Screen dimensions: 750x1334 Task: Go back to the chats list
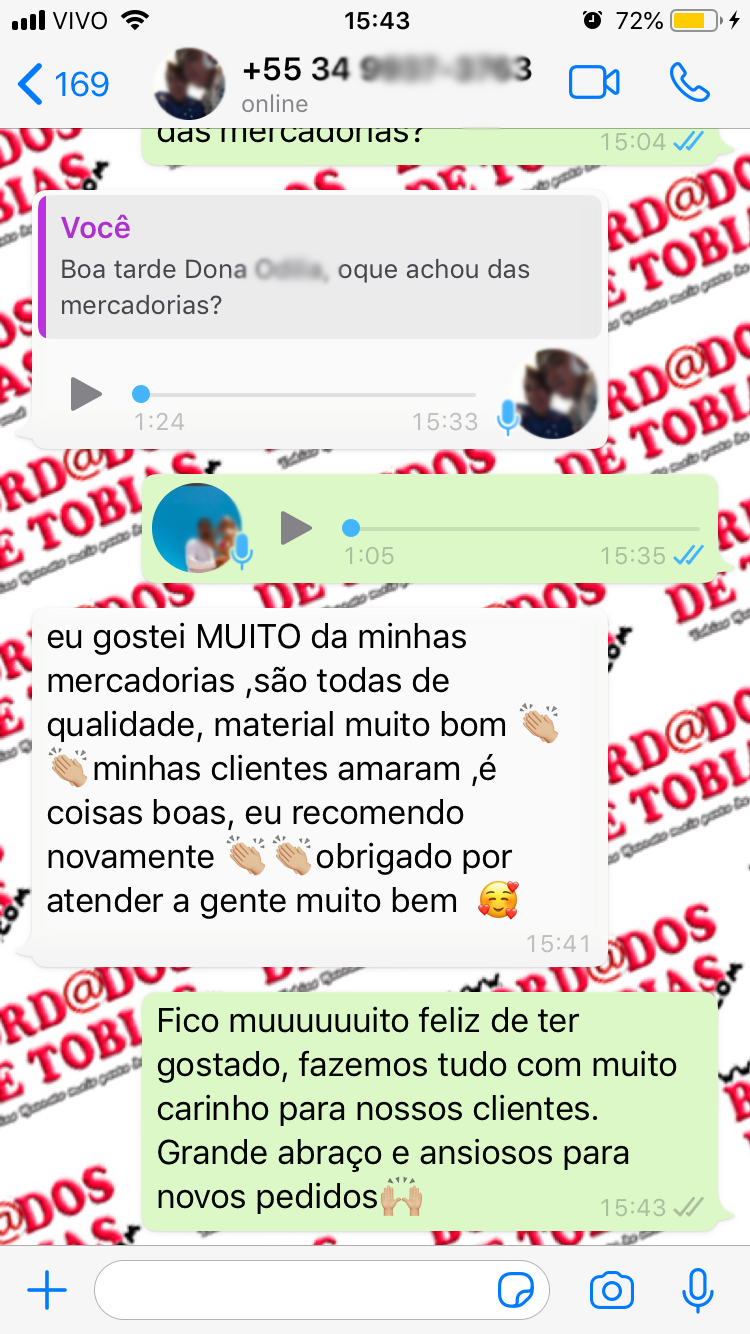click(x=62, y=84)
